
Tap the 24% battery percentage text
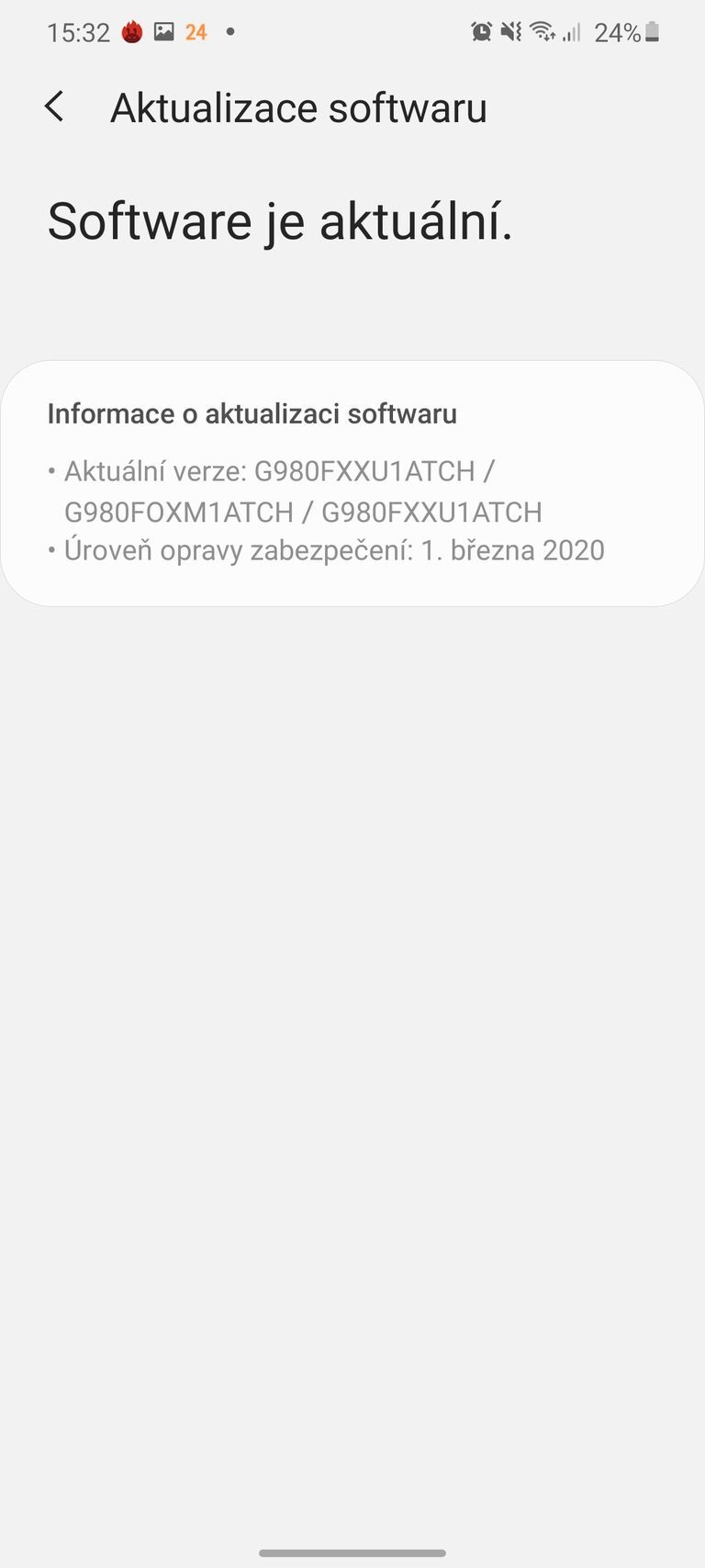(x=616, y=31)
